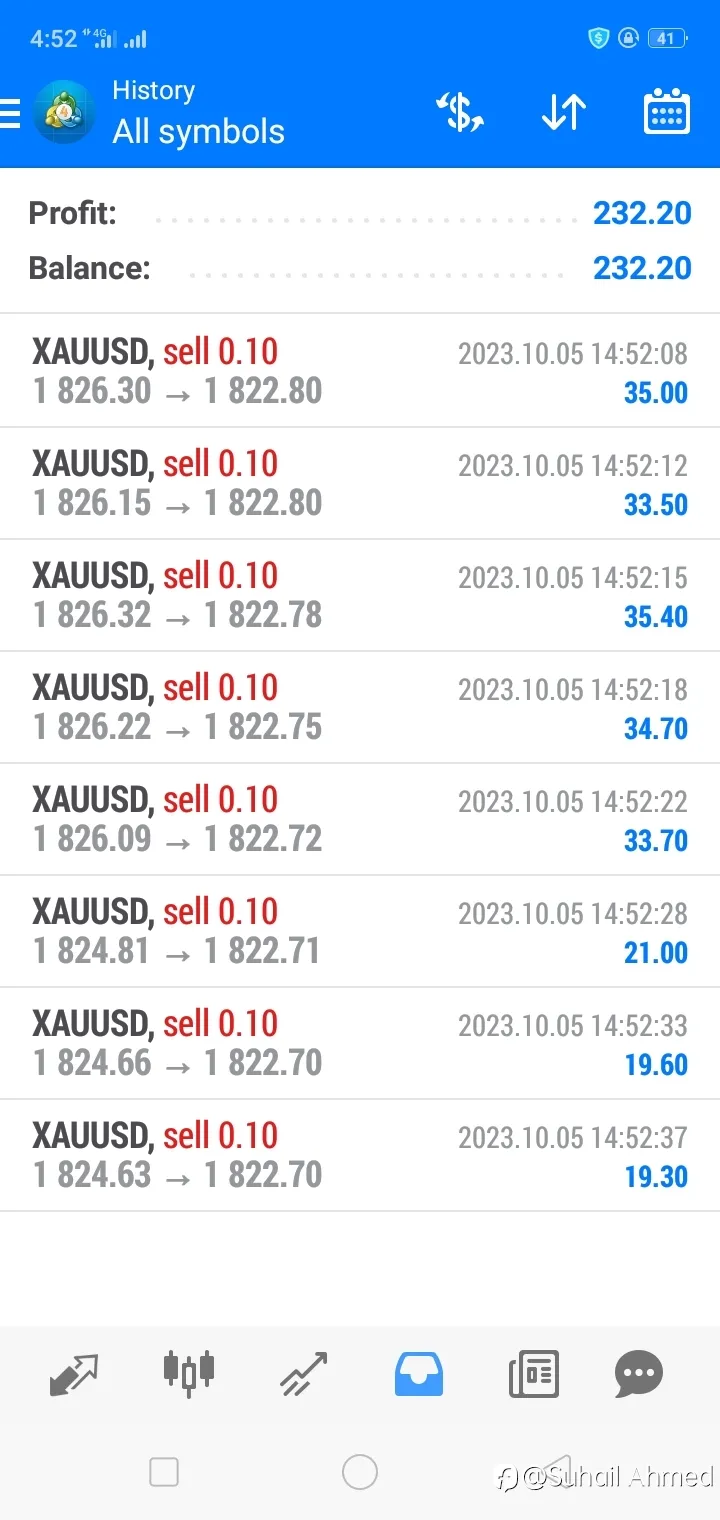Open the trade with 33.50 profit

(360, 483)
